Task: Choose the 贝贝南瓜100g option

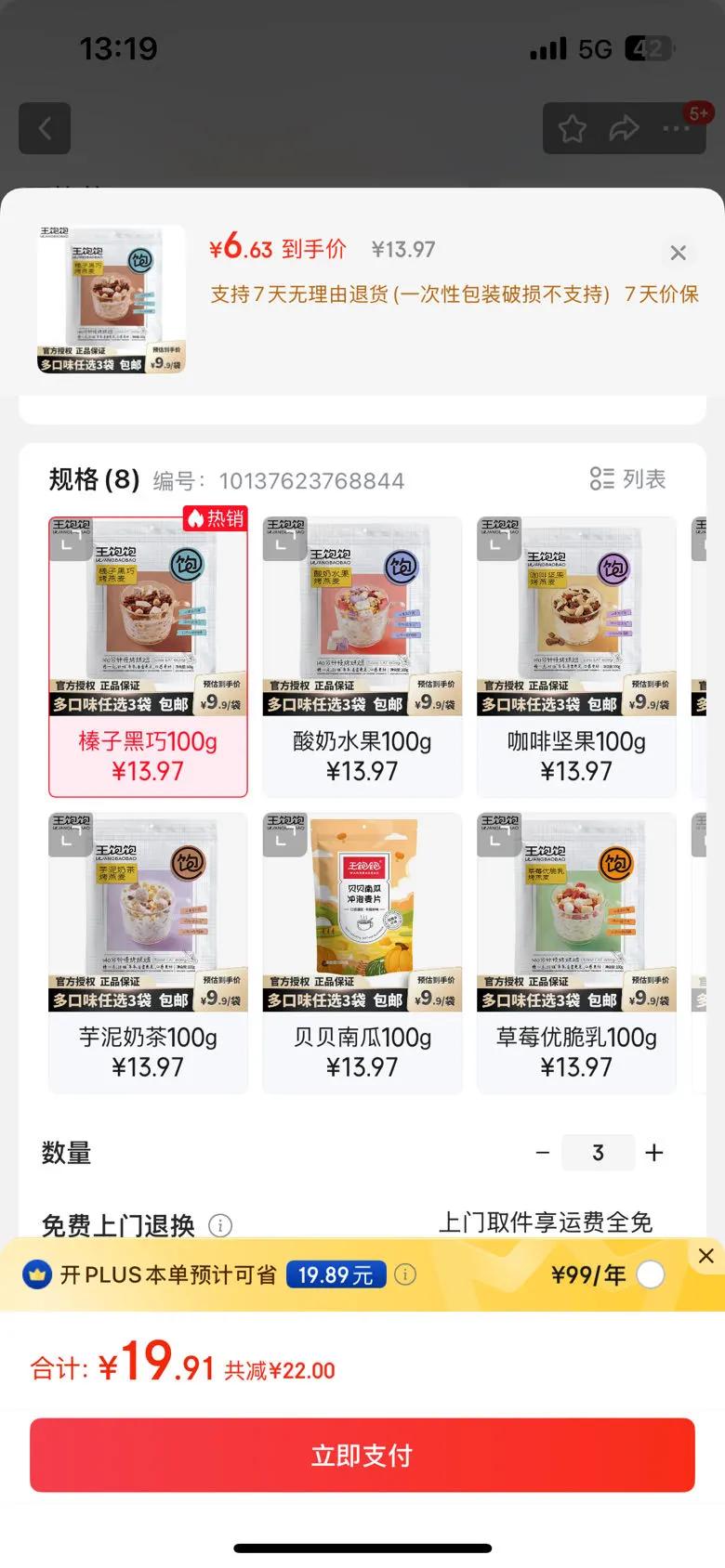Action: click(362, 952)
